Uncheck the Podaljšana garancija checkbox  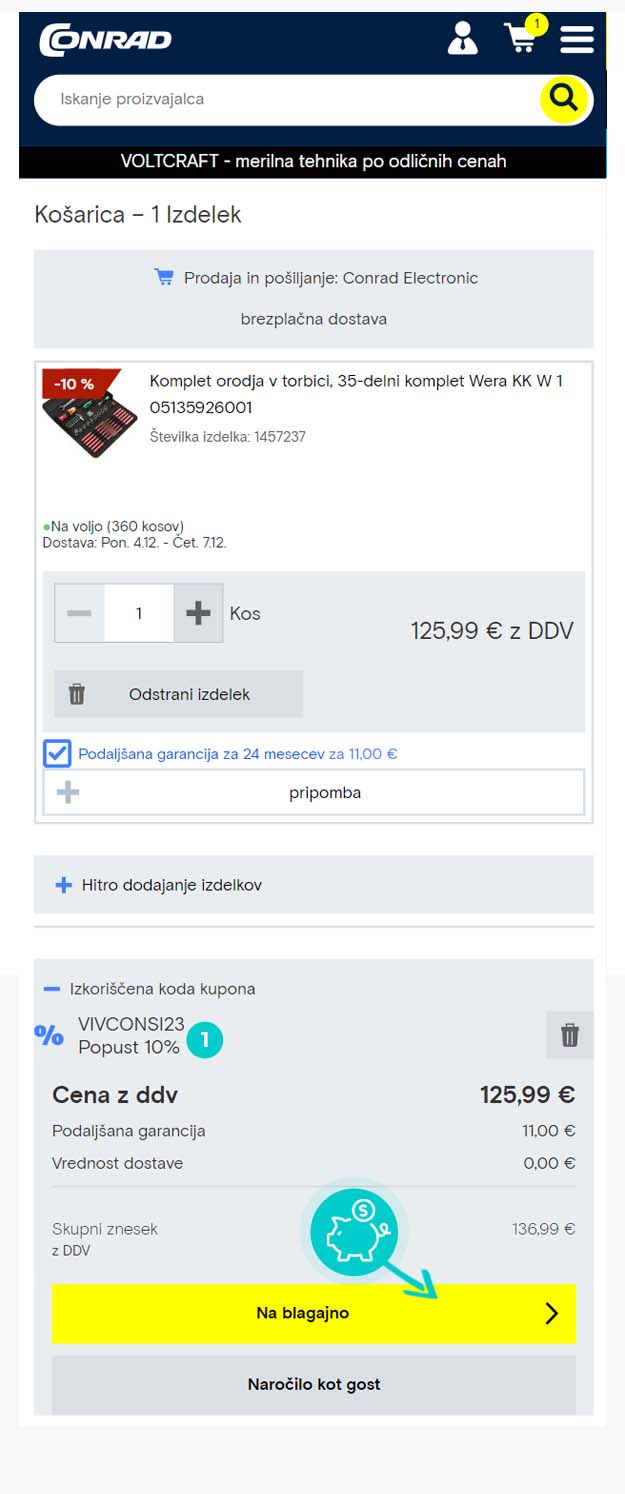[x=57, y=754]
